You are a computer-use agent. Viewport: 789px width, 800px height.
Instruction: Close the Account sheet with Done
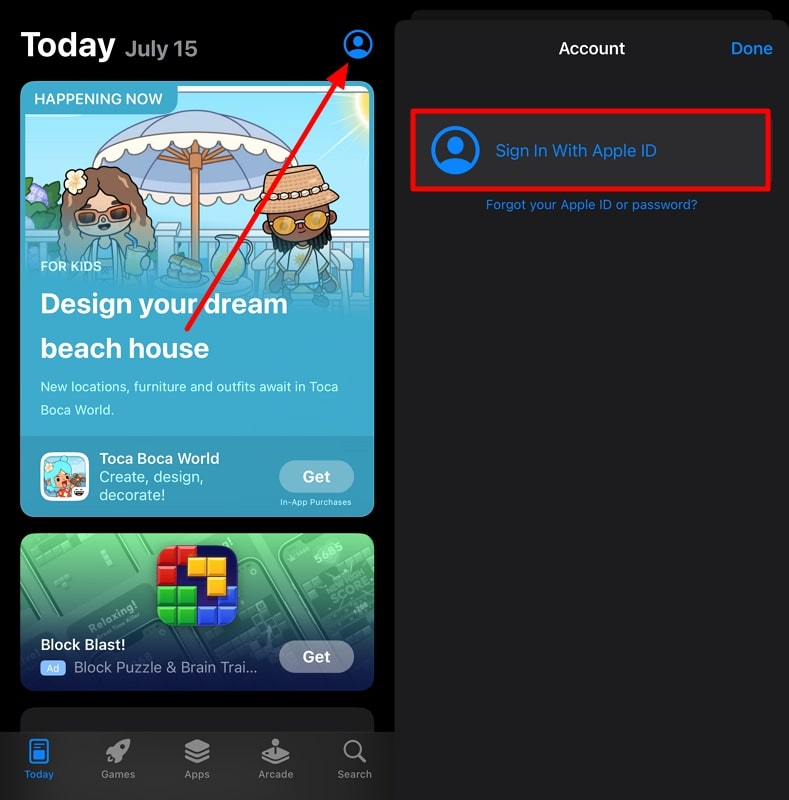coord(751,48)
